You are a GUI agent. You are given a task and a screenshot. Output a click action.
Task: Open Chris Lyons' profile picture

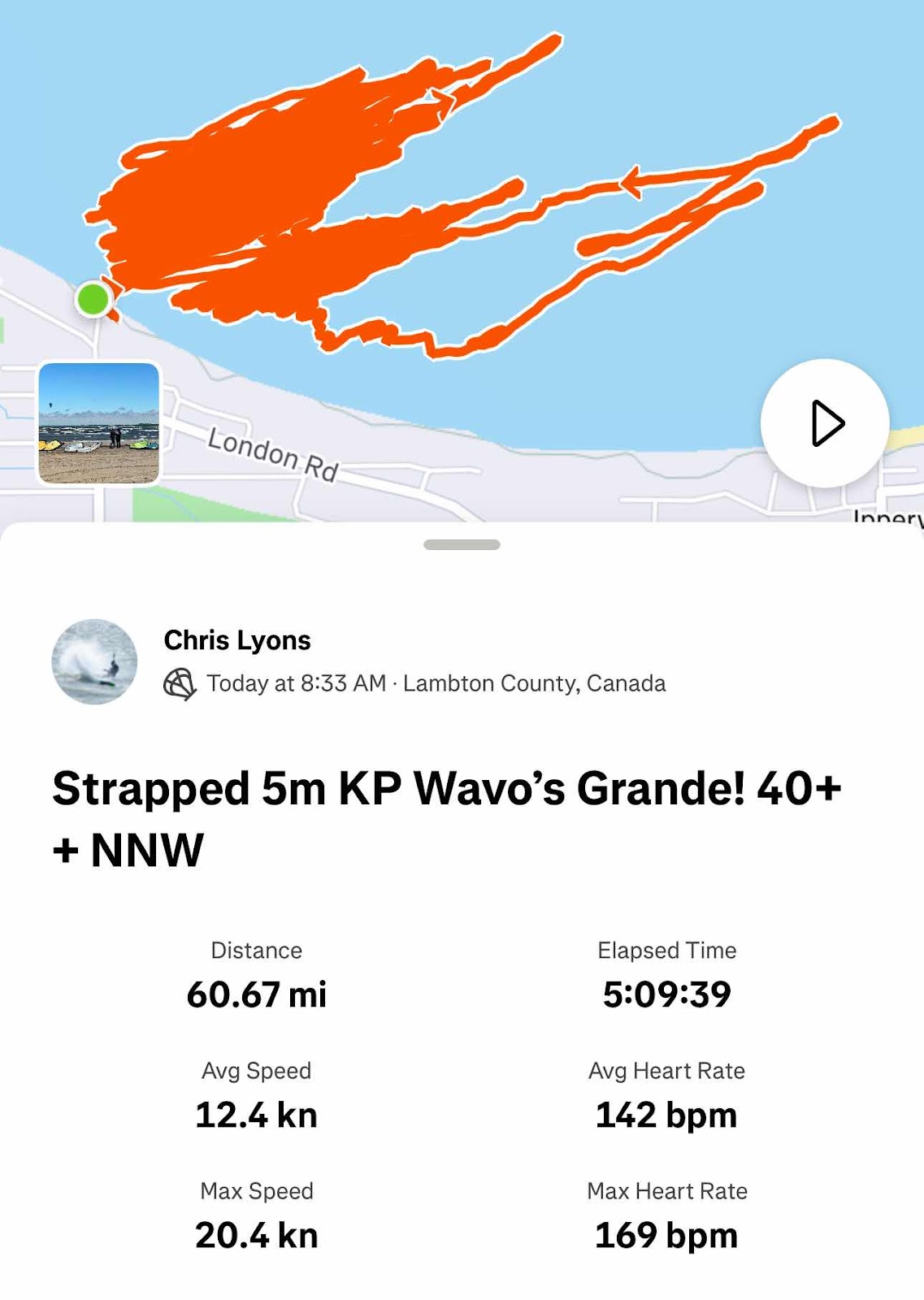[x=94, y=661]
